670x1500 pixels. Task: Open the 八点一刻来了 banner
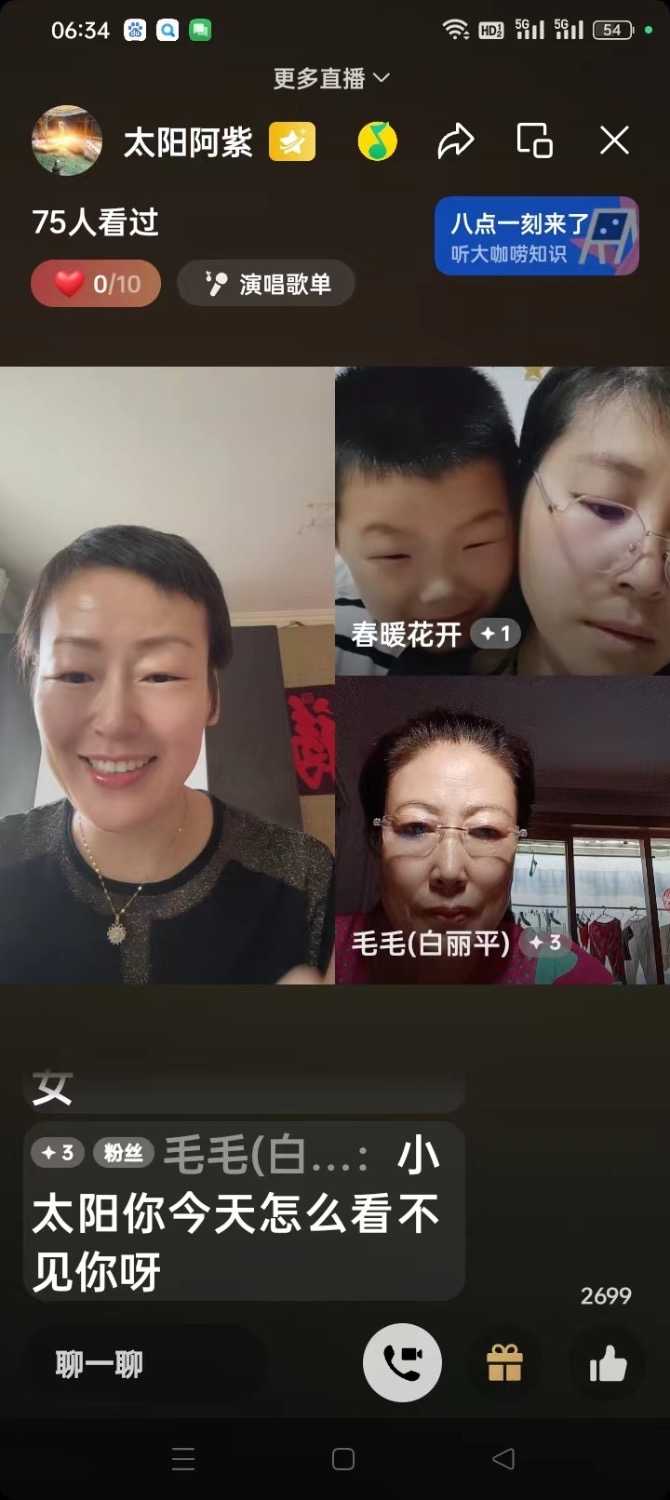click(536, 236)
